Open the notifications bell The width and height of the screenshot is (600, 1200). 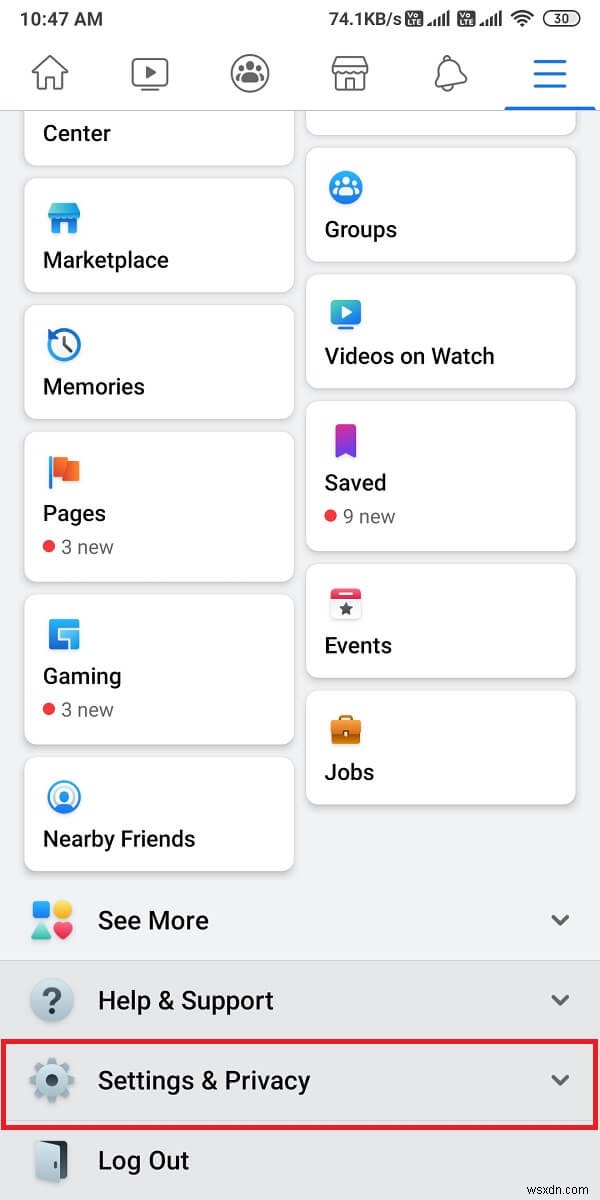click(449, 73)
